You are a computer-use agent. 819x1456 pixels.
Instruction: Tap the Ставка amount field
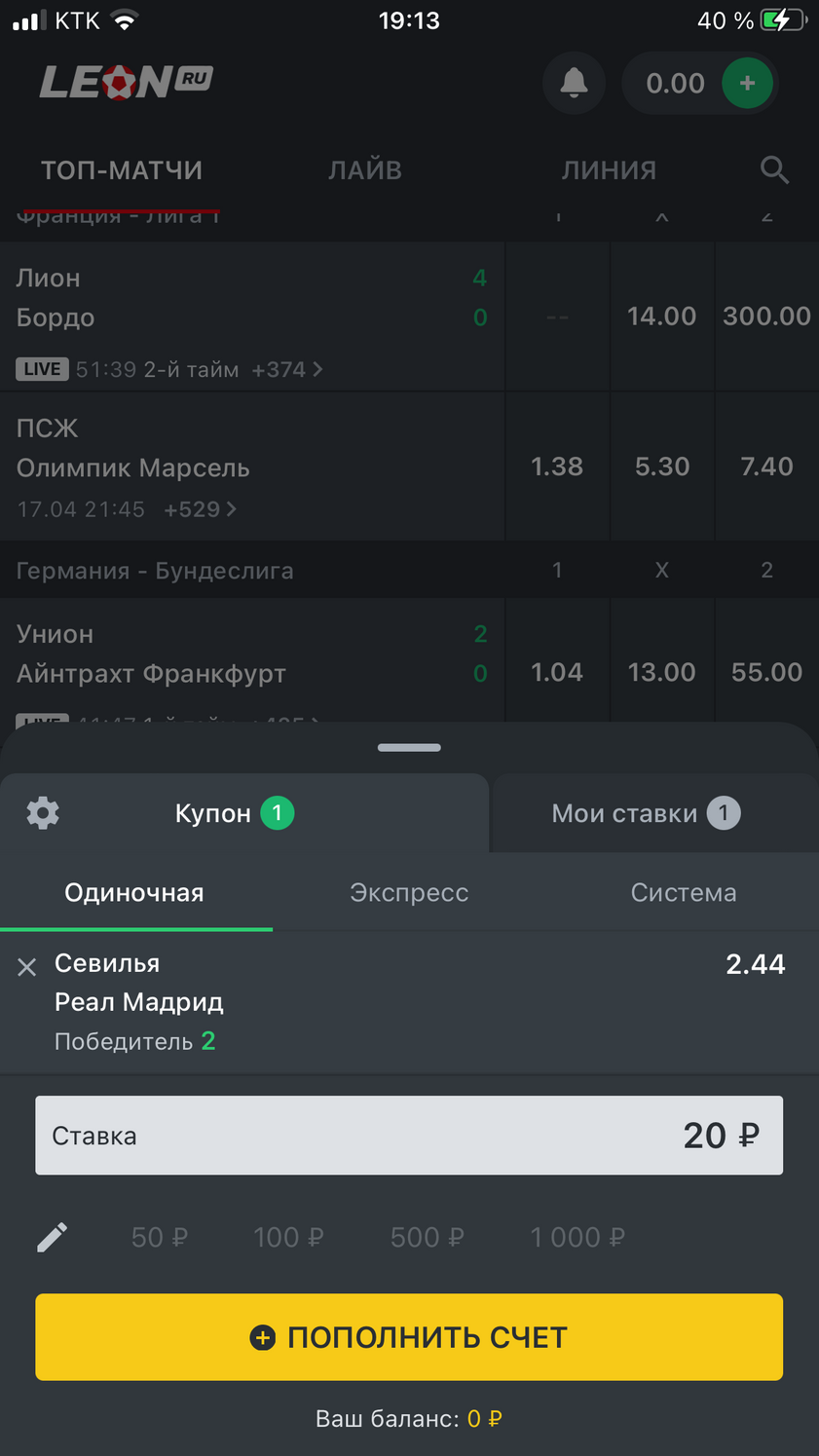pyautogui.click(x=409, y=1135)
